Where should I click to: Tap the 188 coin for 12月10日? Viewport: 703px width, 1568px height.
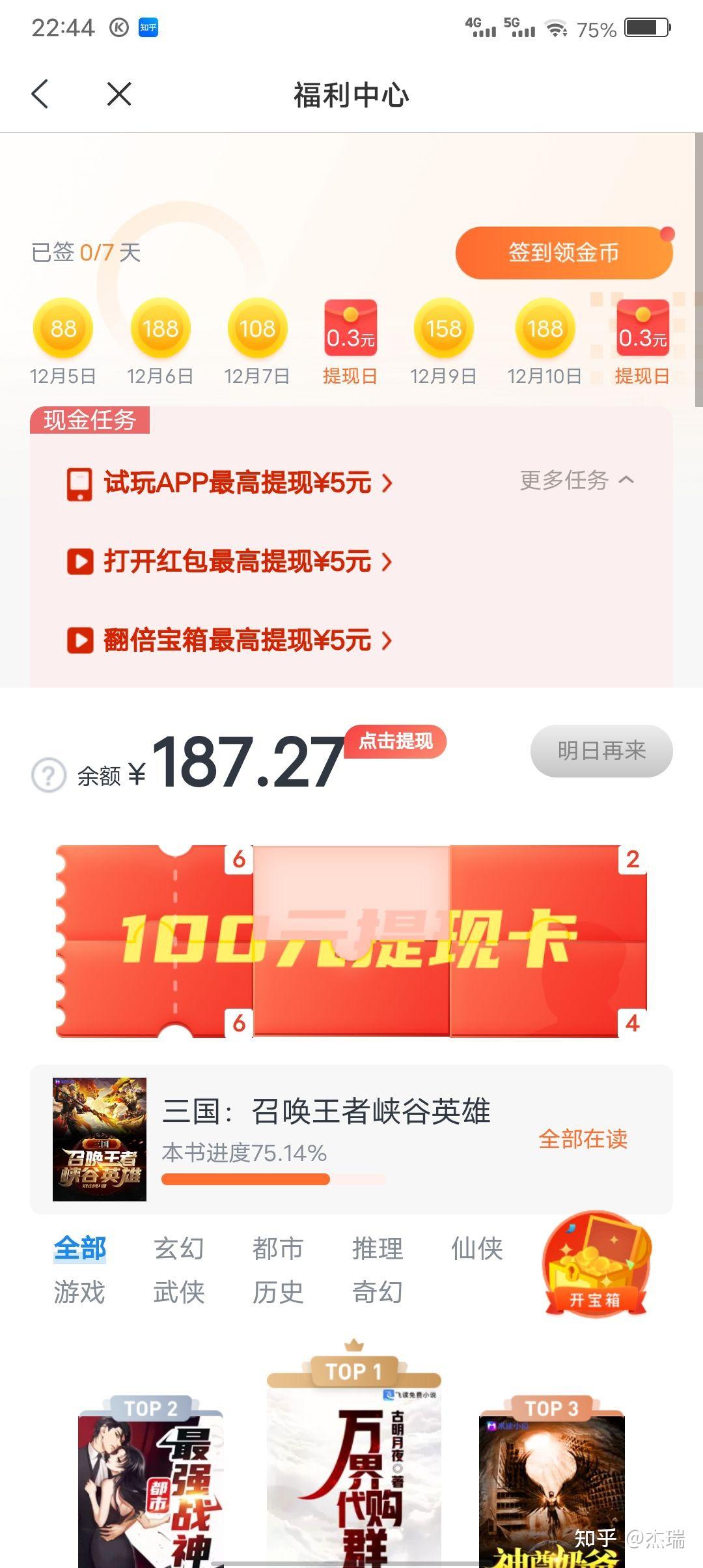coord(544,329)
